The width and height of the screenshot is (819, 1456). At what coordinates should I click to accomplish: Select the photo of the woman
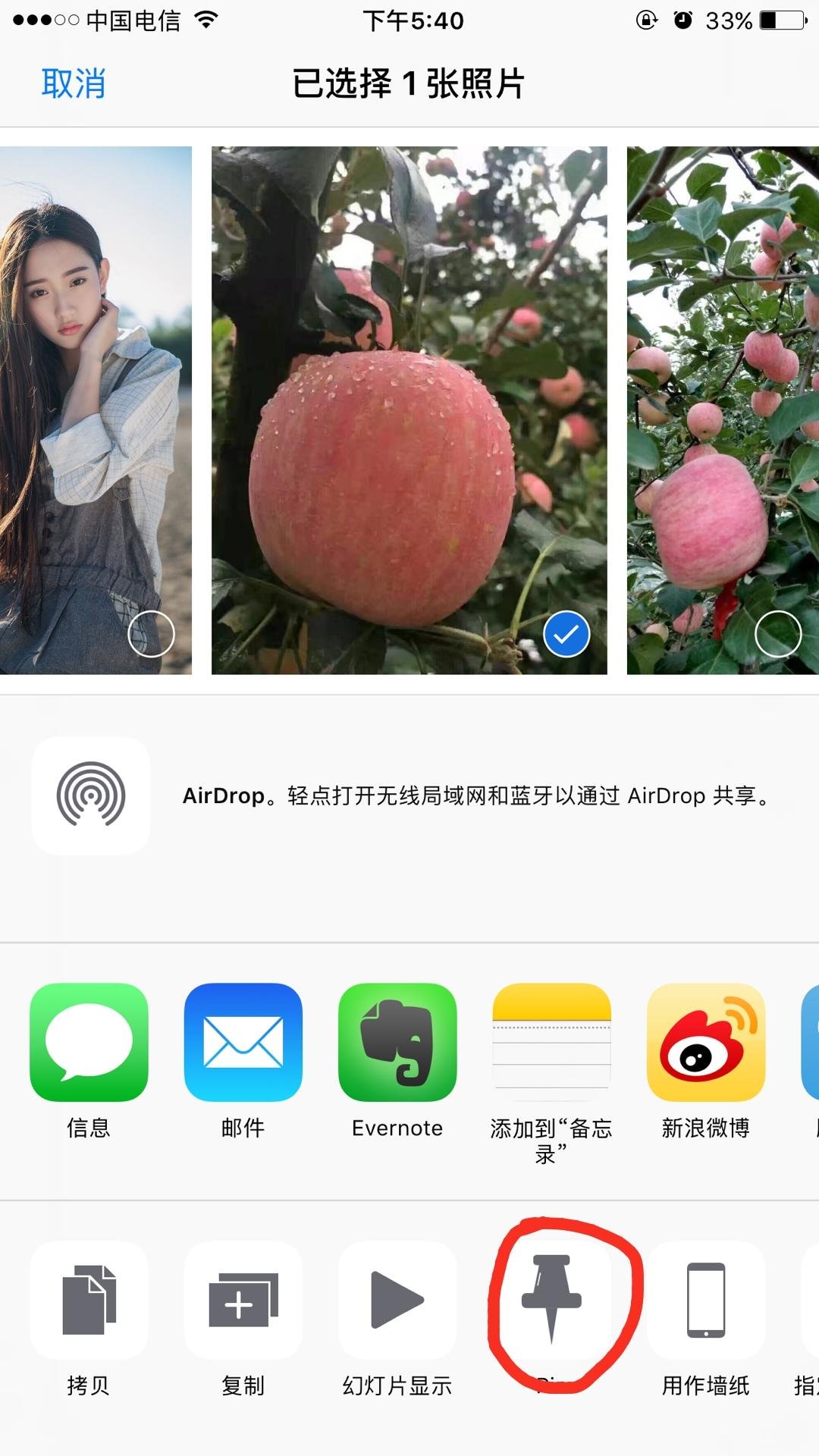[x=96, y=410]
